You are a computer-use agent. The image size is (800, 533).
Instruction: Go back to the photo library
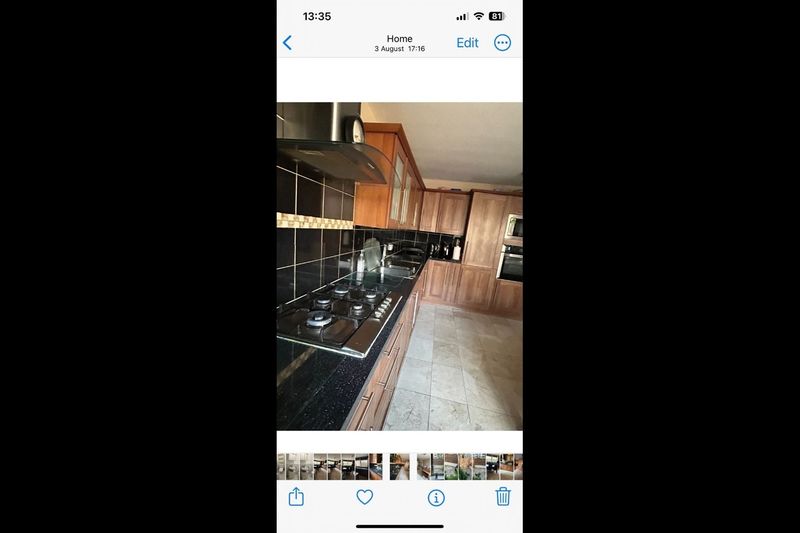(x=287, y=43)
